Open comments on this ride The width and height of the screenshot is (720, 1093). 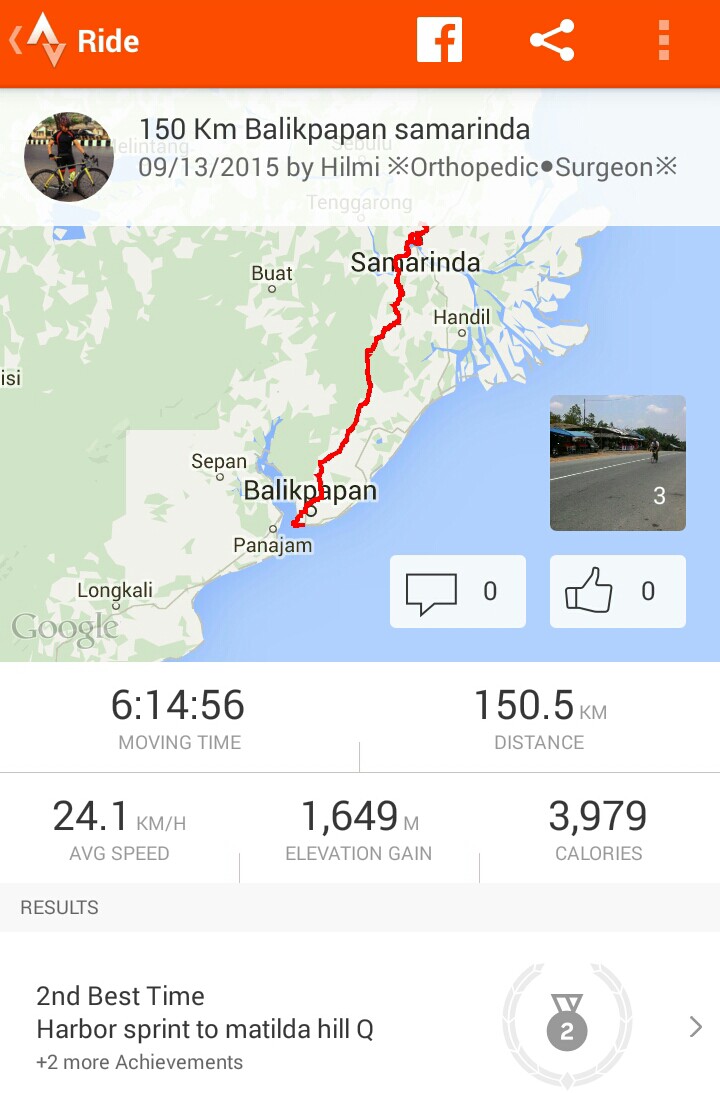click(x=457, y=591)
